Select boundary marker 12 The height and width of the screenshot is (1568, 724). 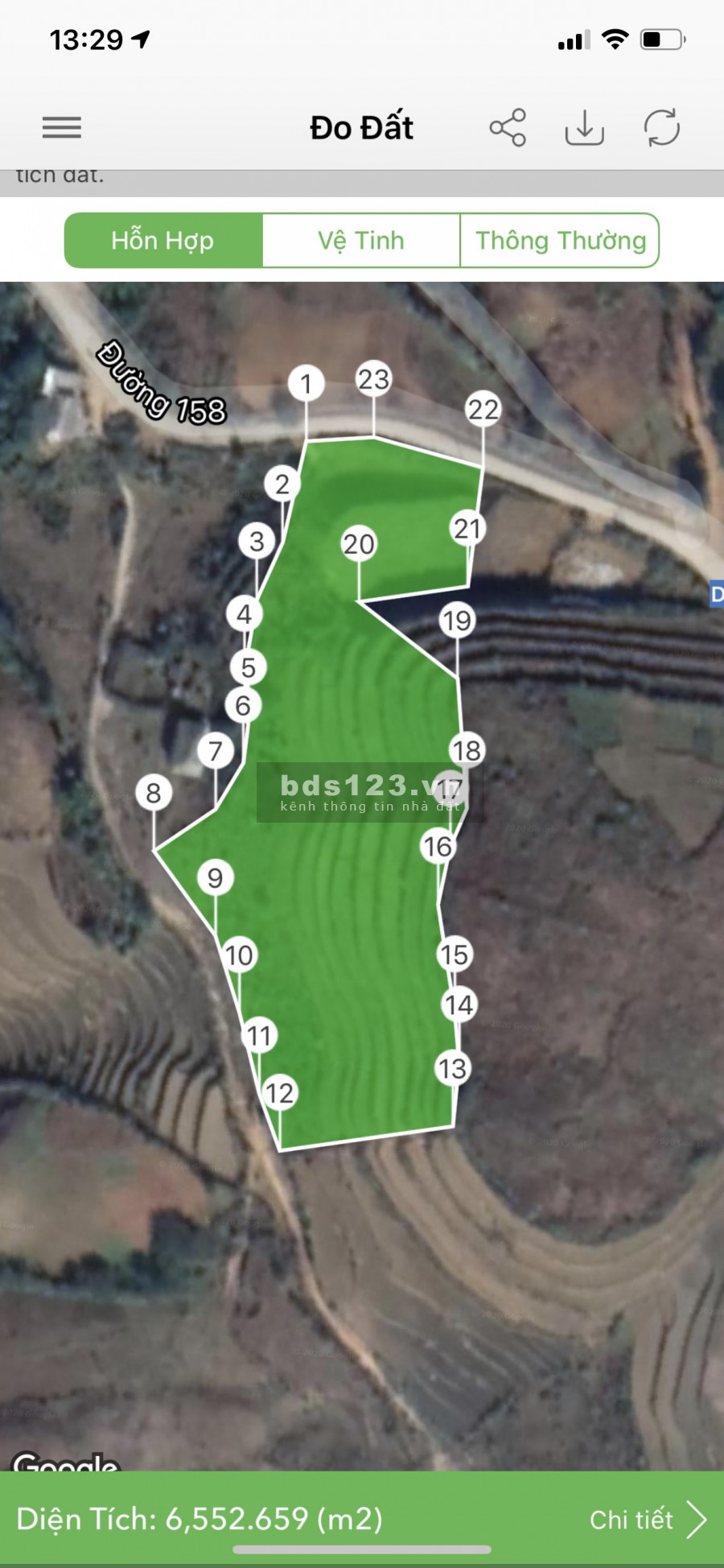tap(280, 1093)
